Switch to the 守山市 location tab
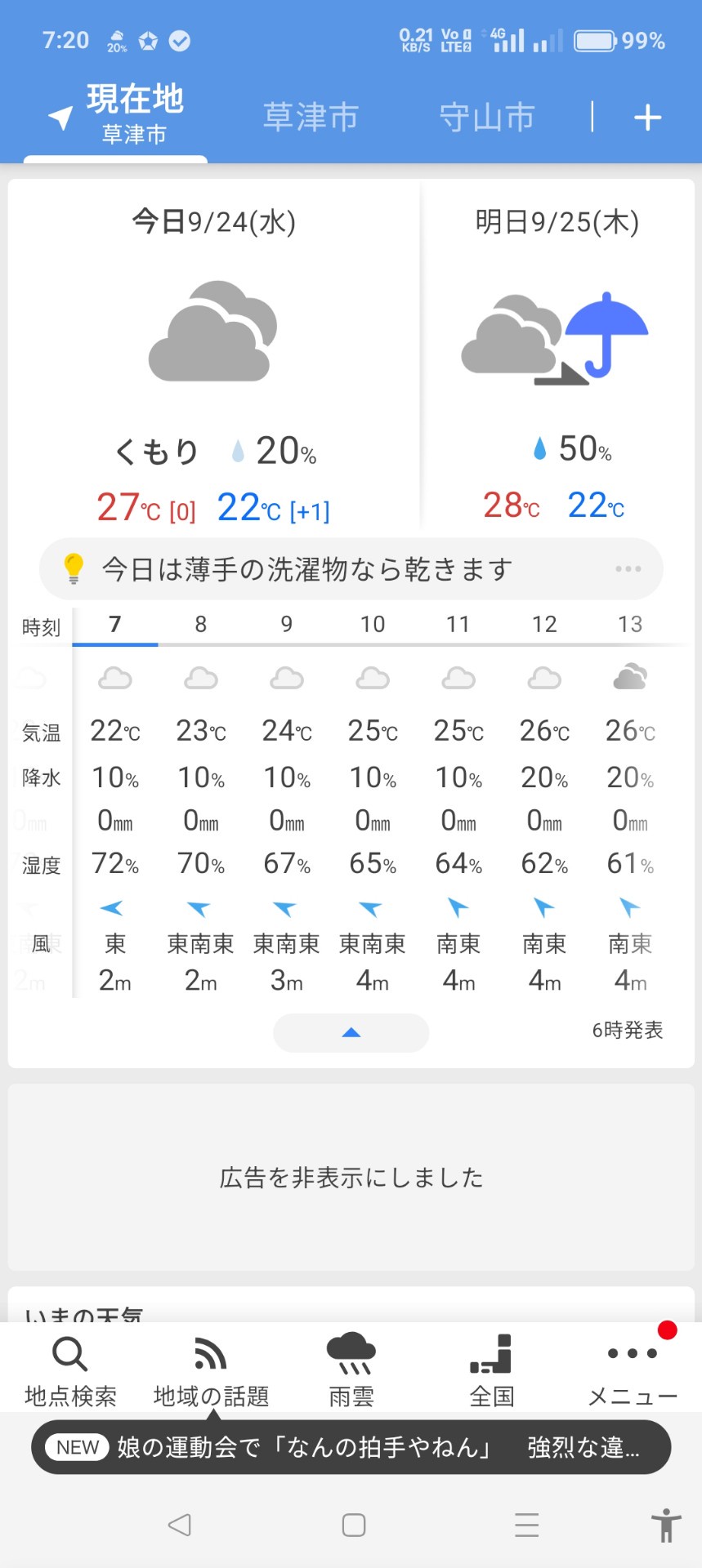Viewport: 702px width, 1568px height. [487, 118]
